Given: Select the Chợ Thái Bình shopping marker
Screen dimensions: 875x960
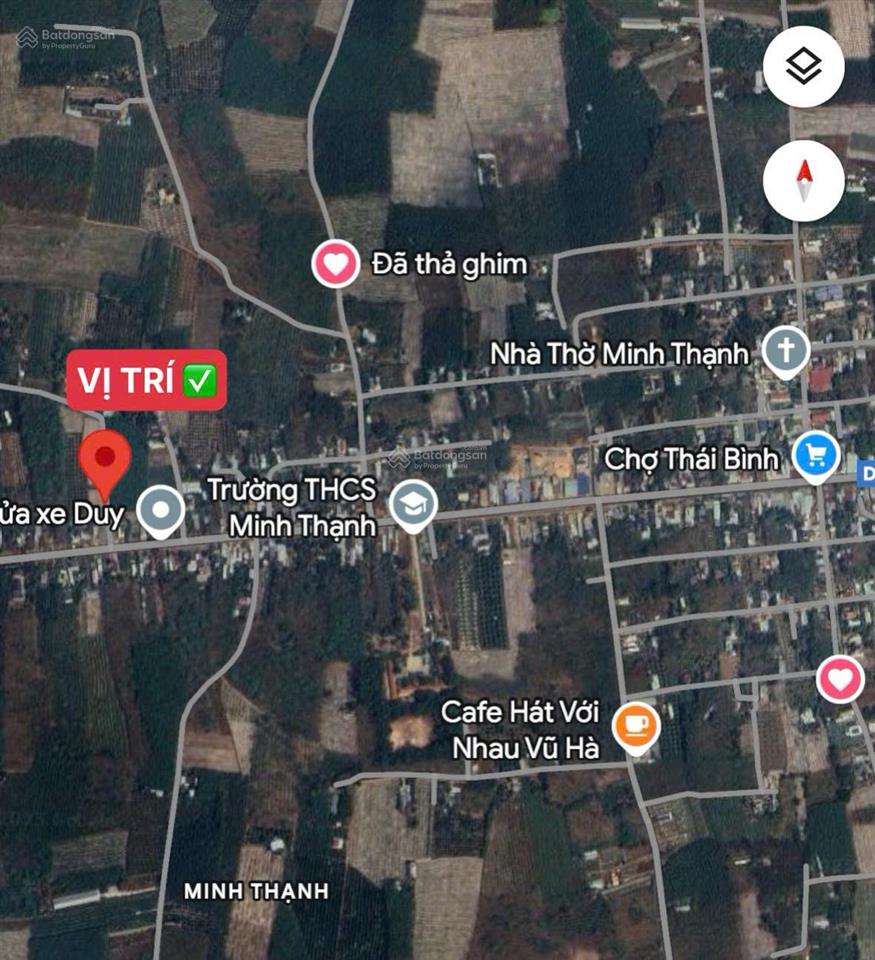Looking at the screenshot, I should [816, 457].
